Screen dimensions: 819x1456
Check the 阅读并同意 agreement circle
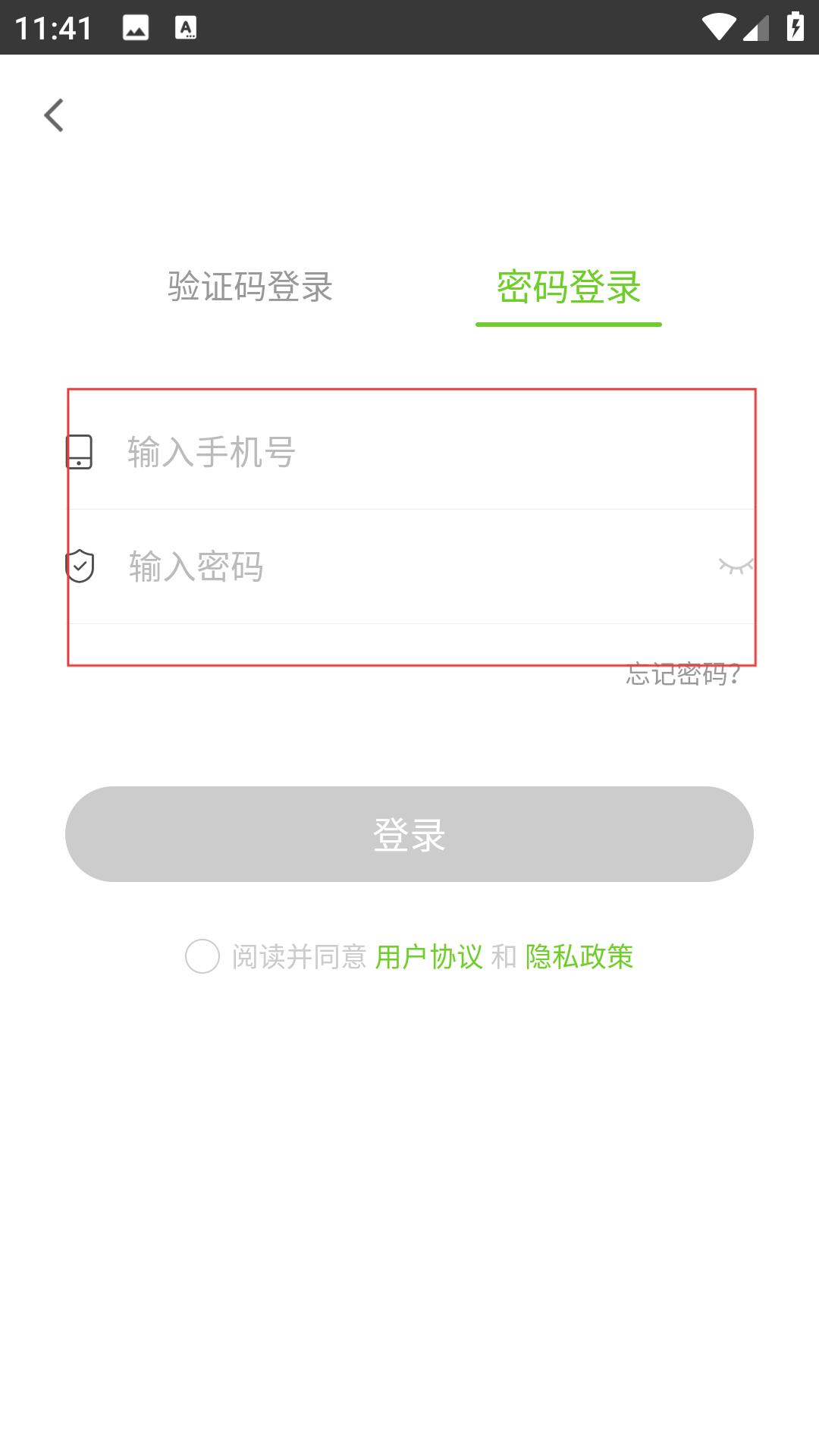point(202,956)
